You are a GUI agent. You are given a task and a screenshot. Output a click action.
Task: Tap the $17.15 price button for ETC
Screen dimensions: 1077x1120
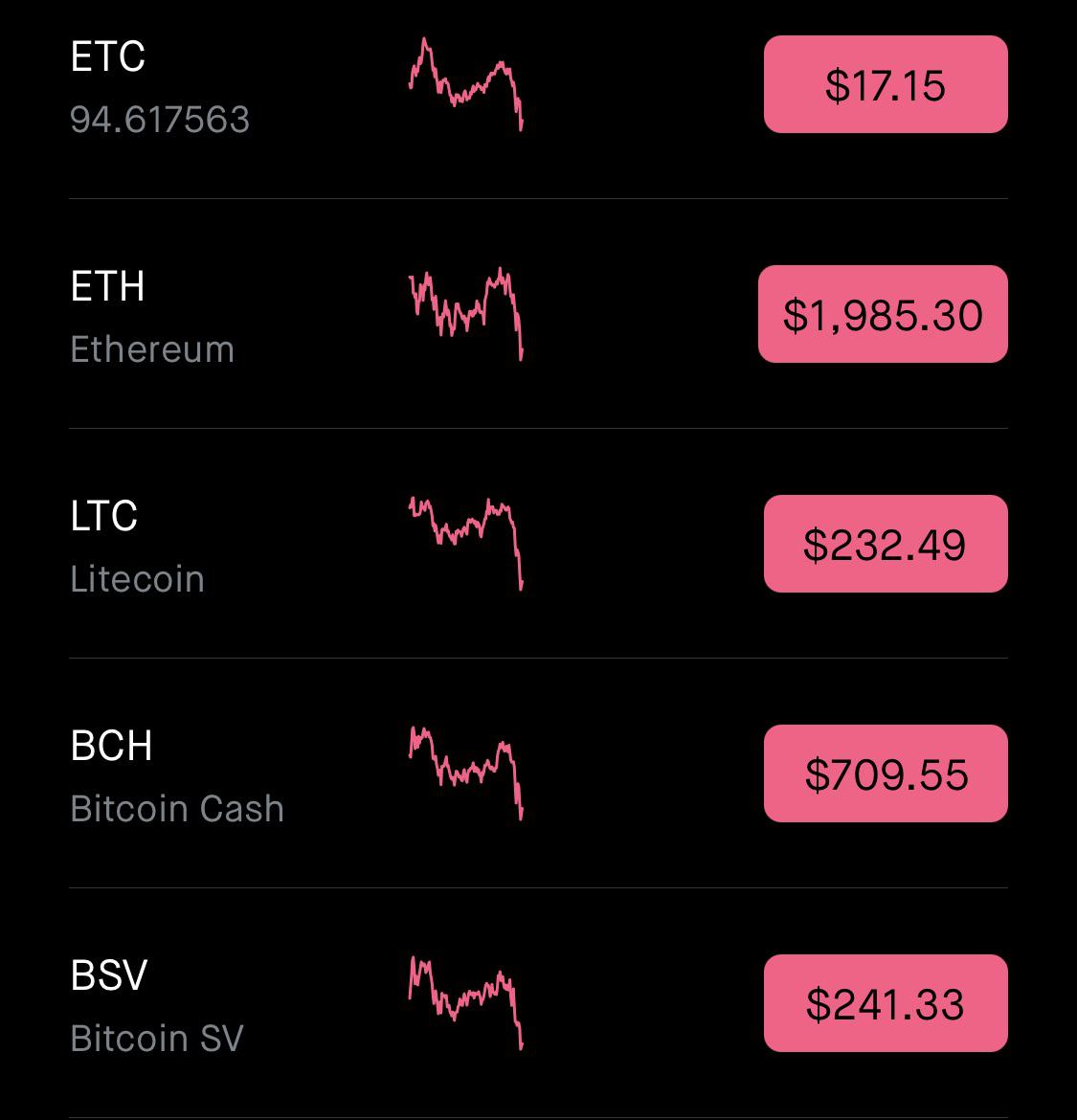(885, 85)
